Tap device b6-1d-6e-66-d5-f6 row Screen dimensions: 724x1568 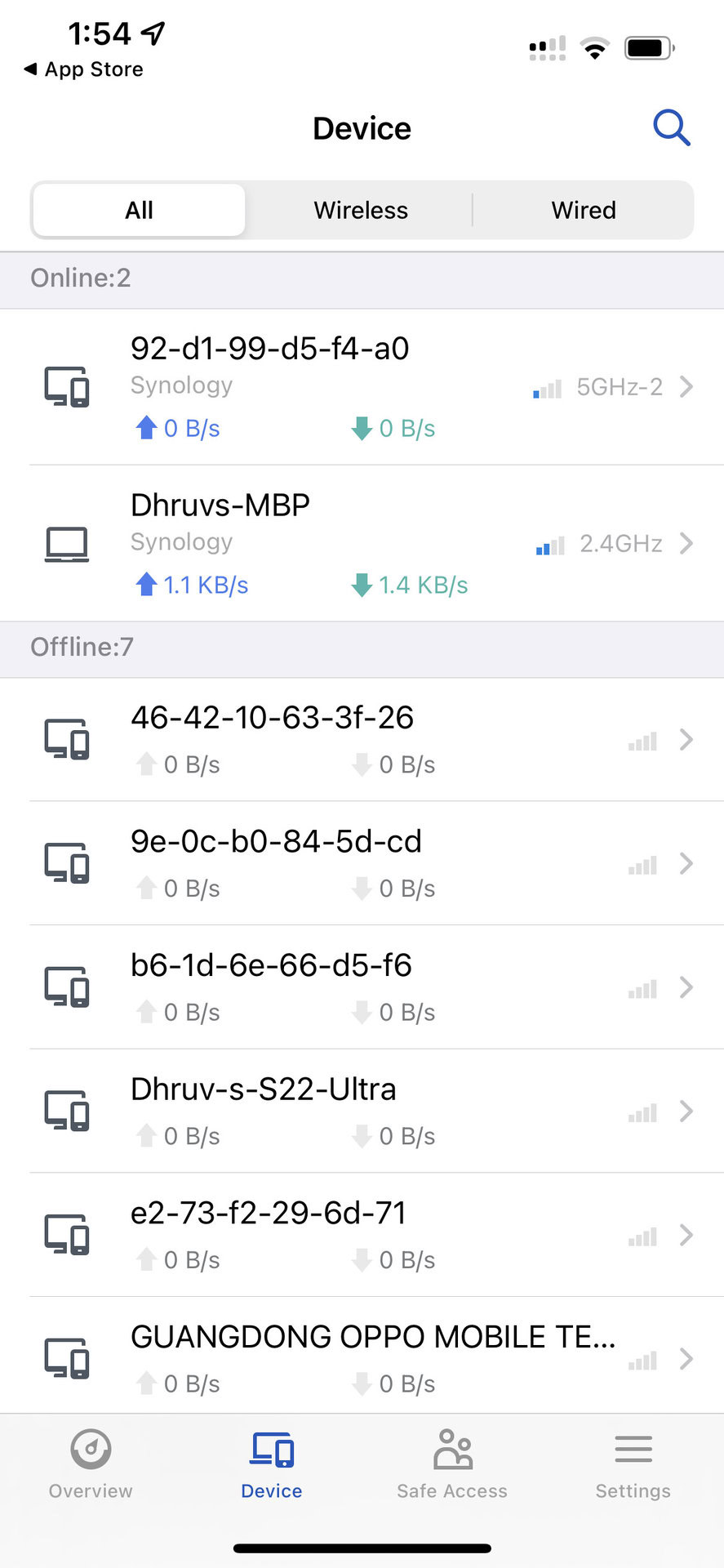point(362,987)
